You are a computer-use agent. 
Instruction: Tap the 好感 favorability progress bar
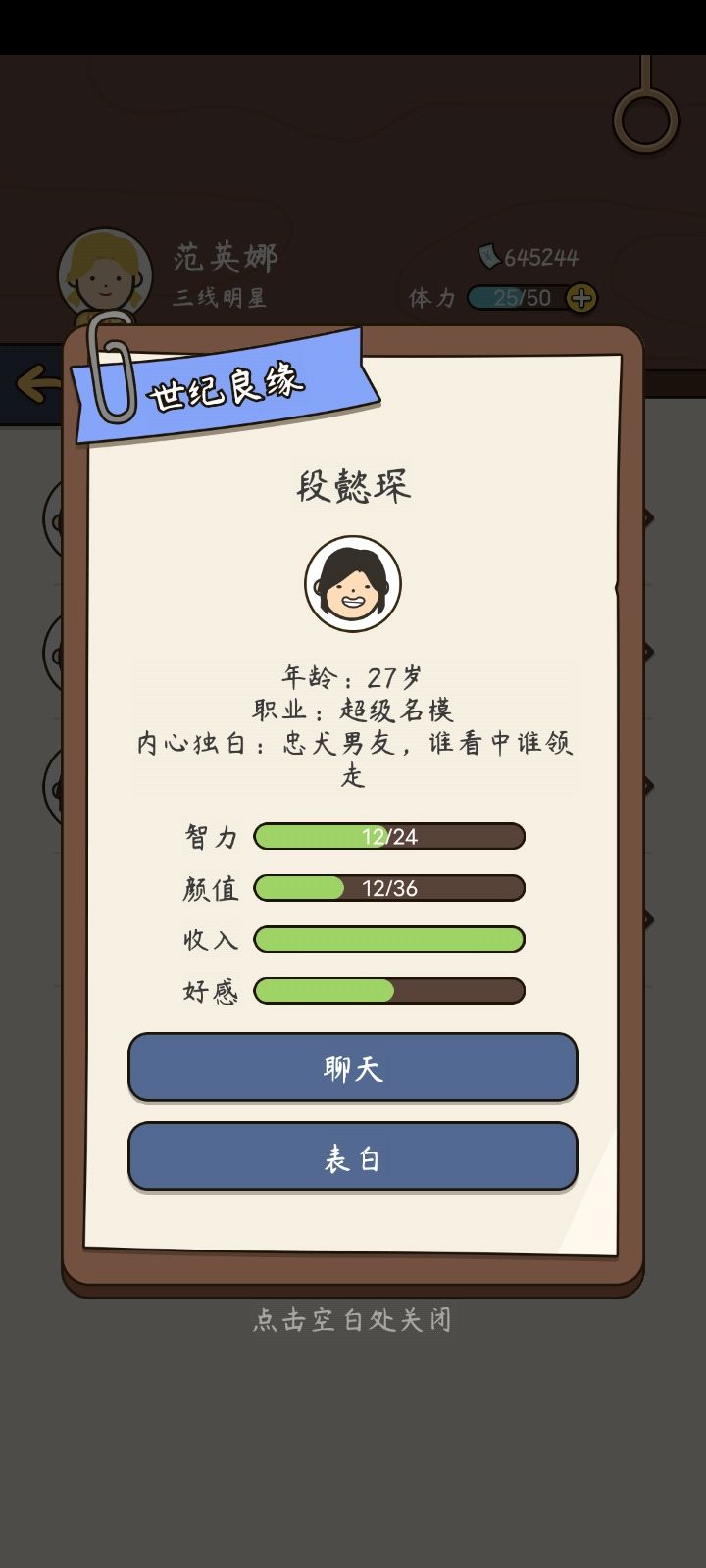click(x=387, y=991)
